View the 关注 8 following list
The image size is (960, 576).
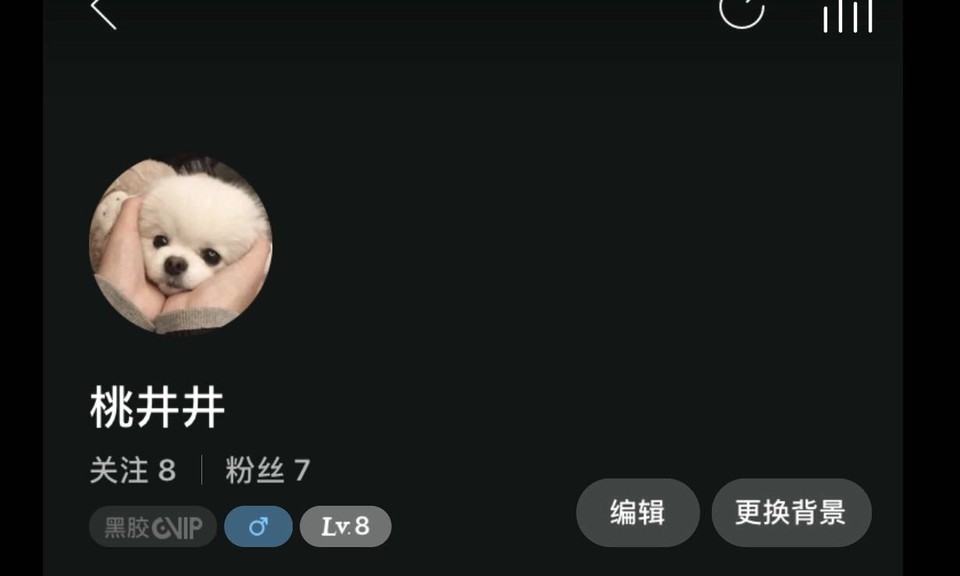pyautogui.click(x=132, y=470)
